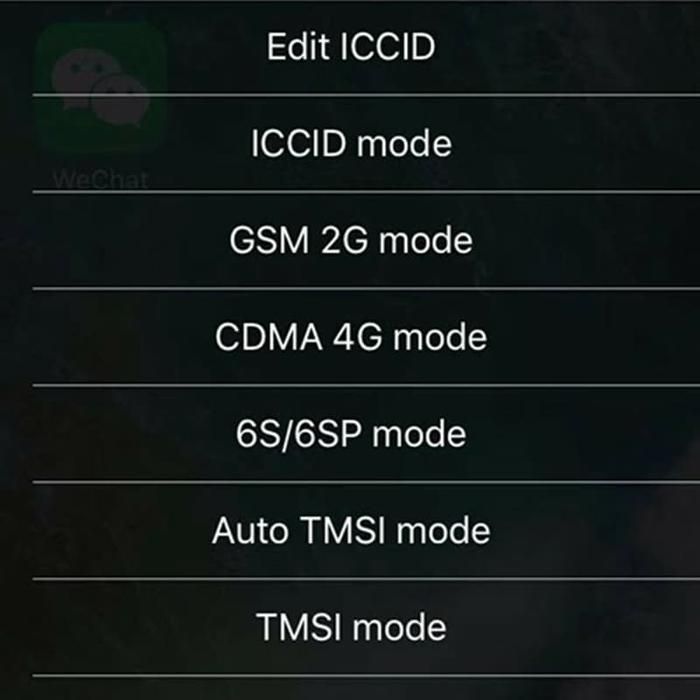
Task: Enable Auto TMSI mode
Action: click(350, 530)
